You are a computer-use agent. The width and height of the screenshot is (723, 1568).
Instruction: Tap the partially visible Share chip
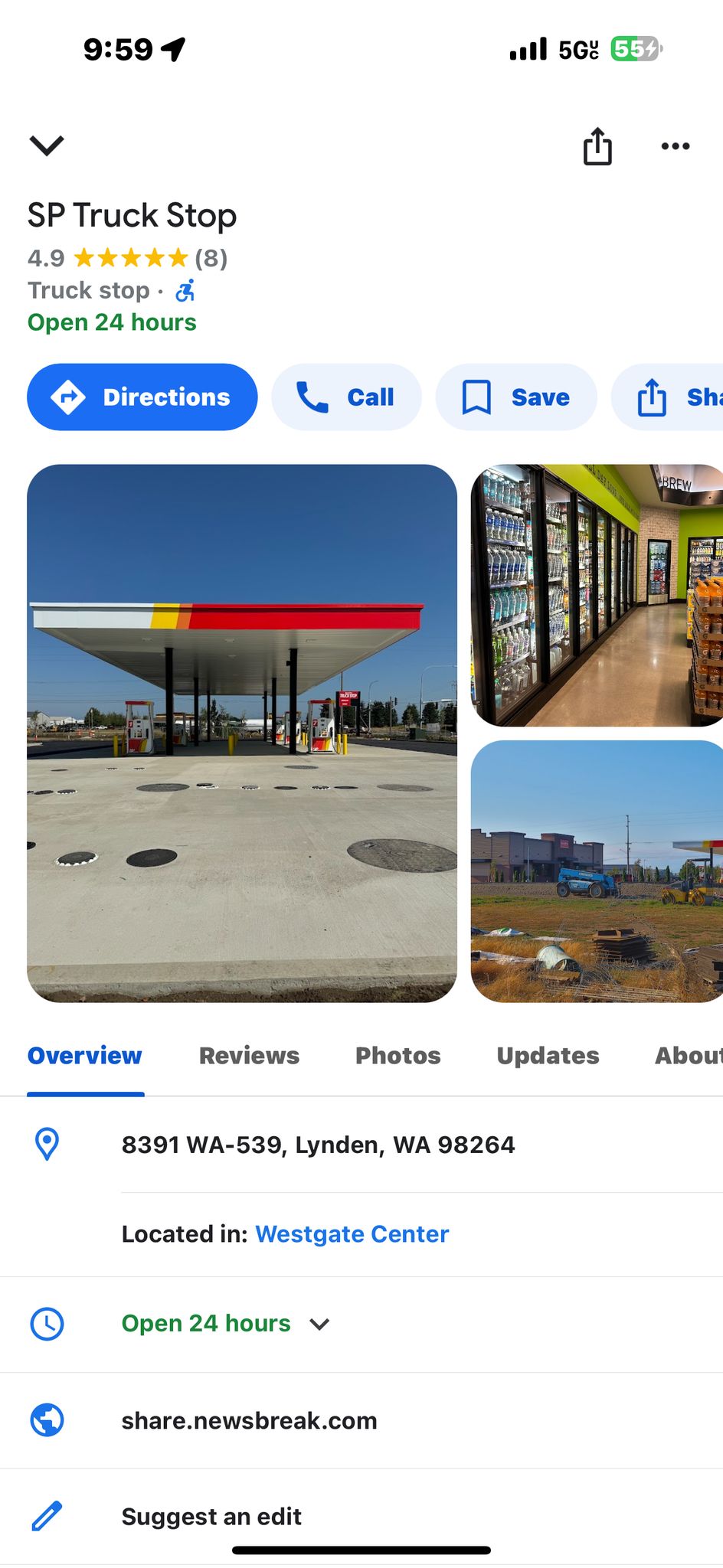pyautogui.click(x=668, y=397)
